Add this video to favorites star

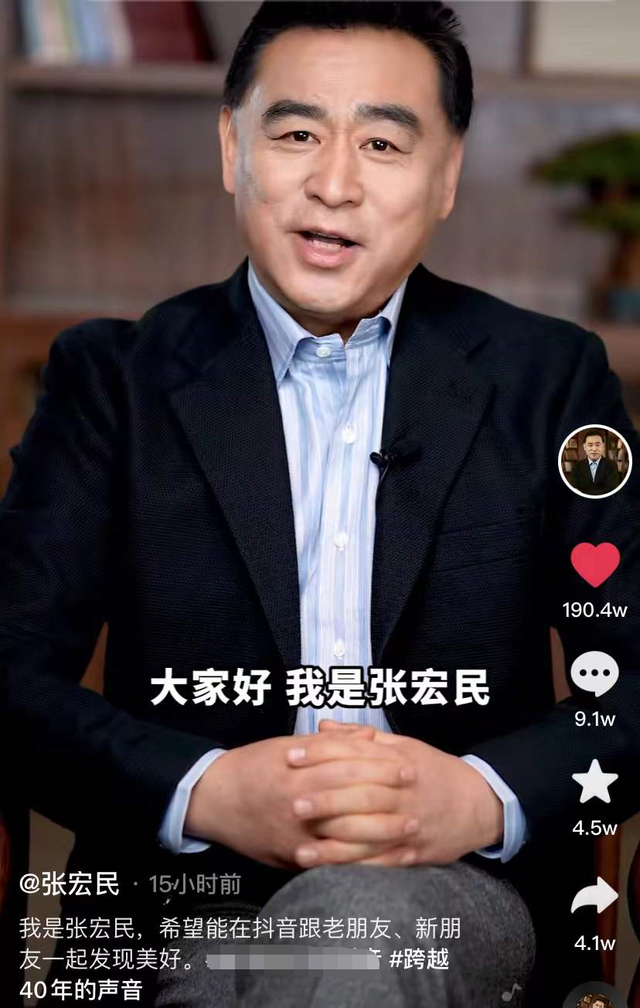point(595,782)
